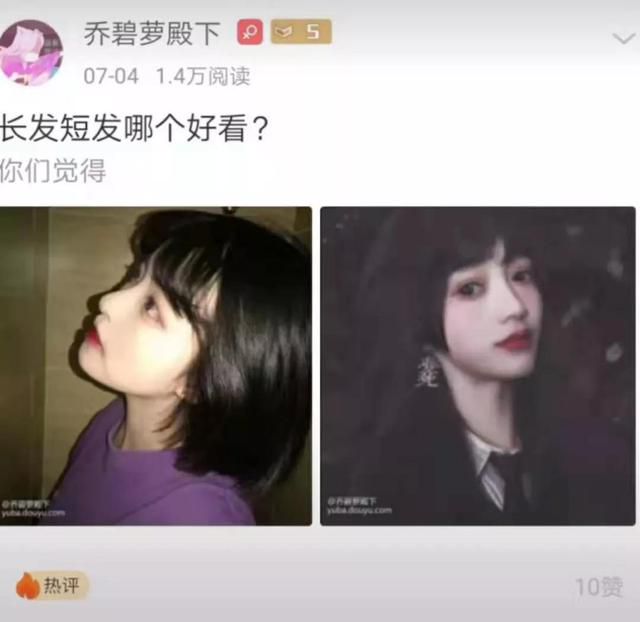Open 乔碧萝殿下's profile avatar
640x622 pixels.
click(31, 52)
